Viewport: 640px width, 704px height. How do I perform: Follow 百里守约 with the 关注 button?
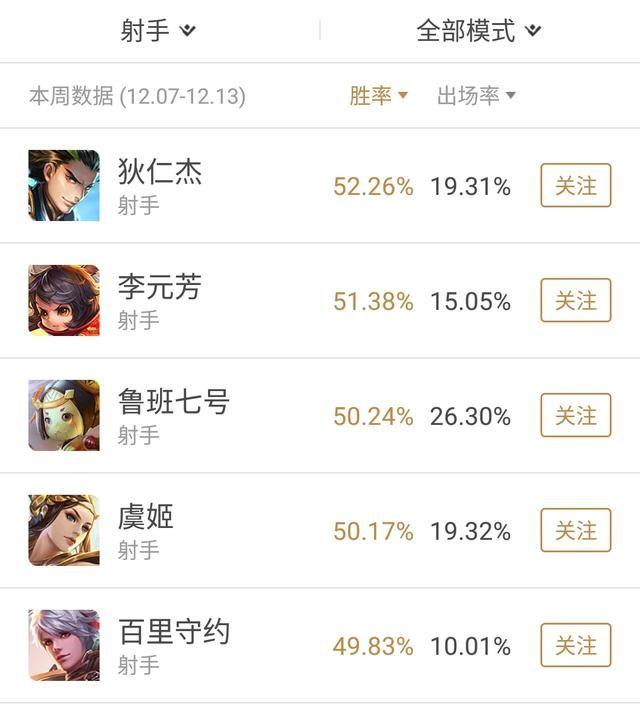575,646
